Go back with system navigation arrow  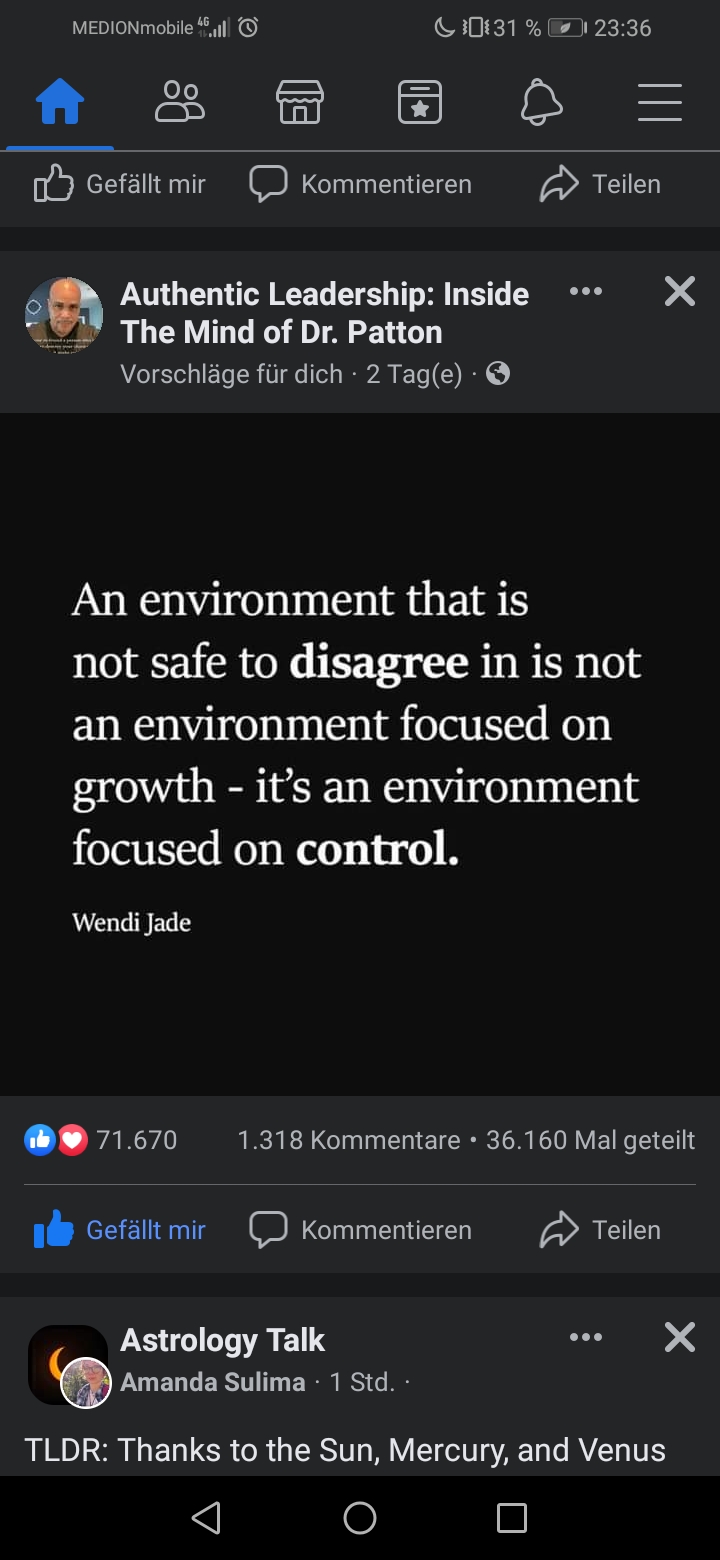tap(206, 1518)
